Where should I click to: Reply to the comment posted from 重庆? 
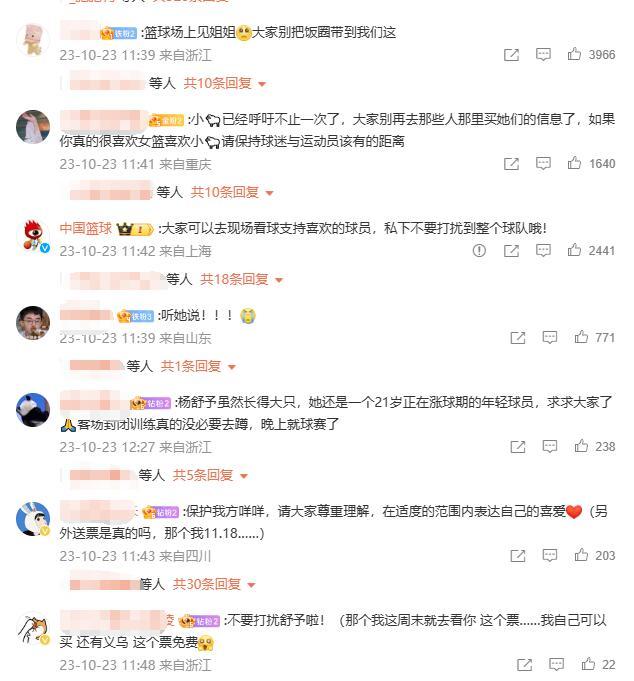coord(543,164)
